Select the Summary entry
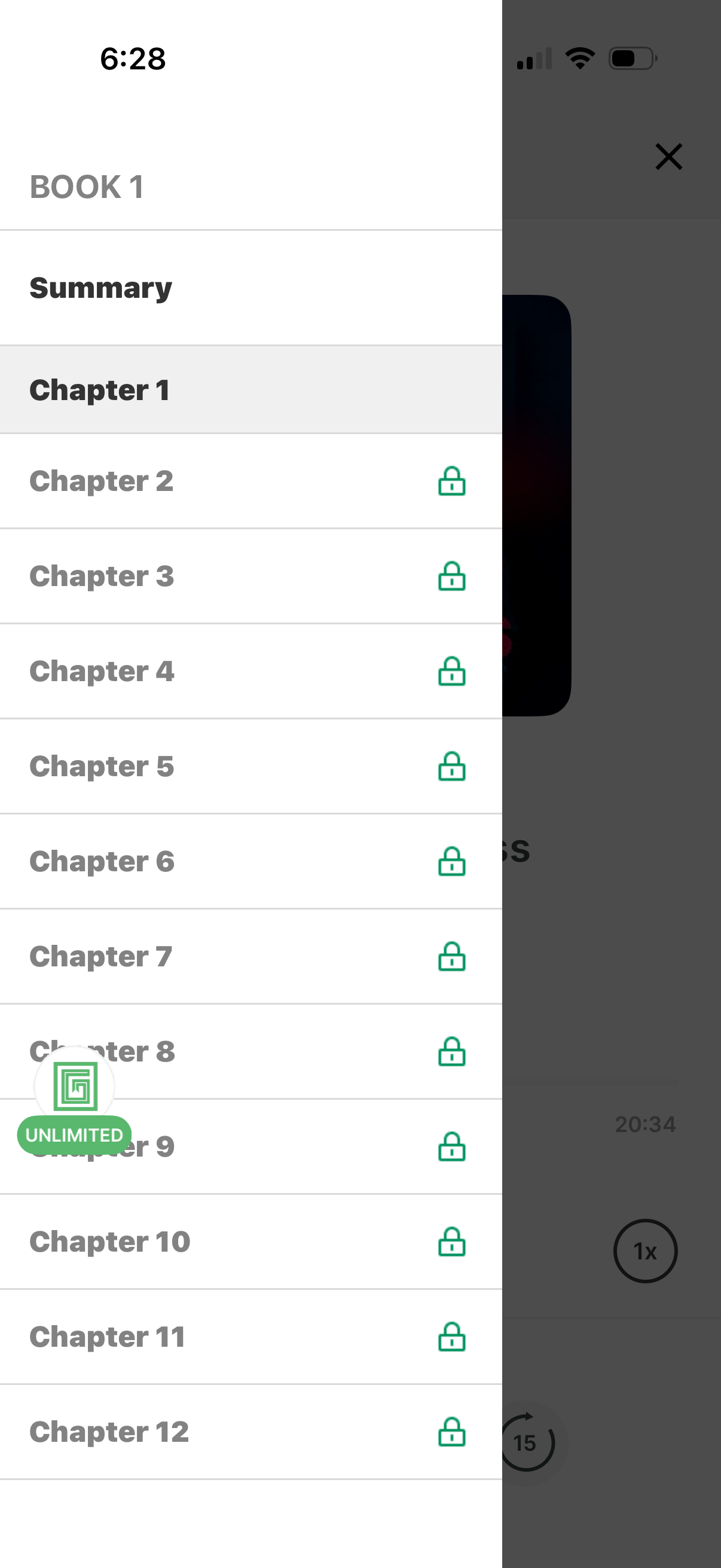 (x=101, y=287)
